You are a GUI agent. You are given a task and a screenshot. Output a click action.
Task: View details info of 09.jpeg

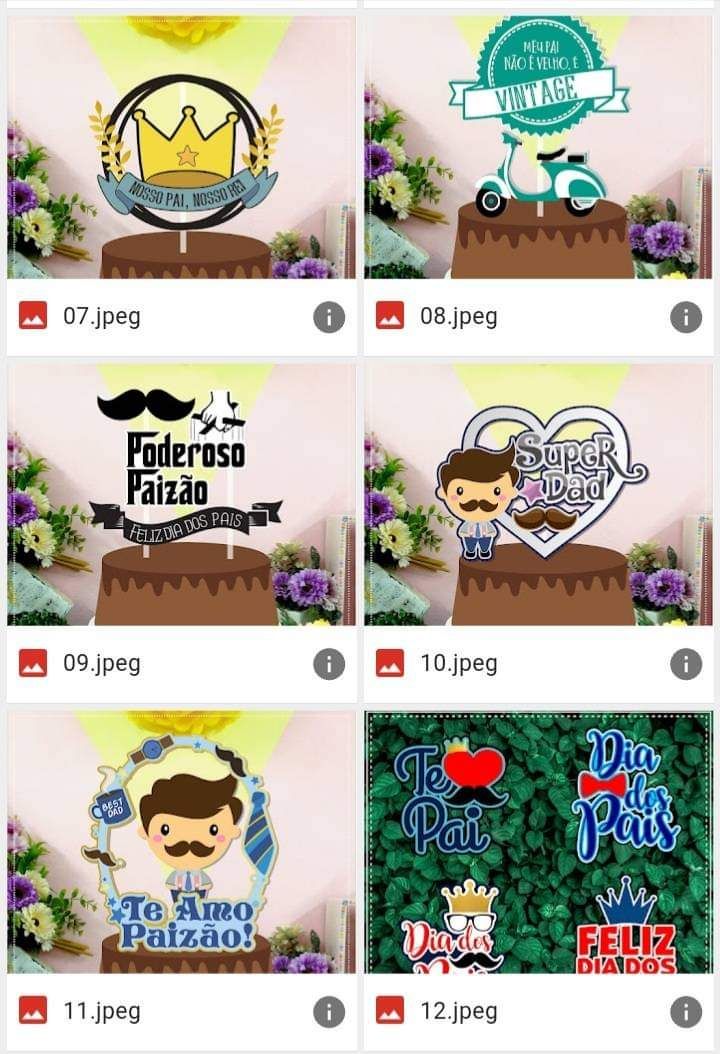pos(329,663)
